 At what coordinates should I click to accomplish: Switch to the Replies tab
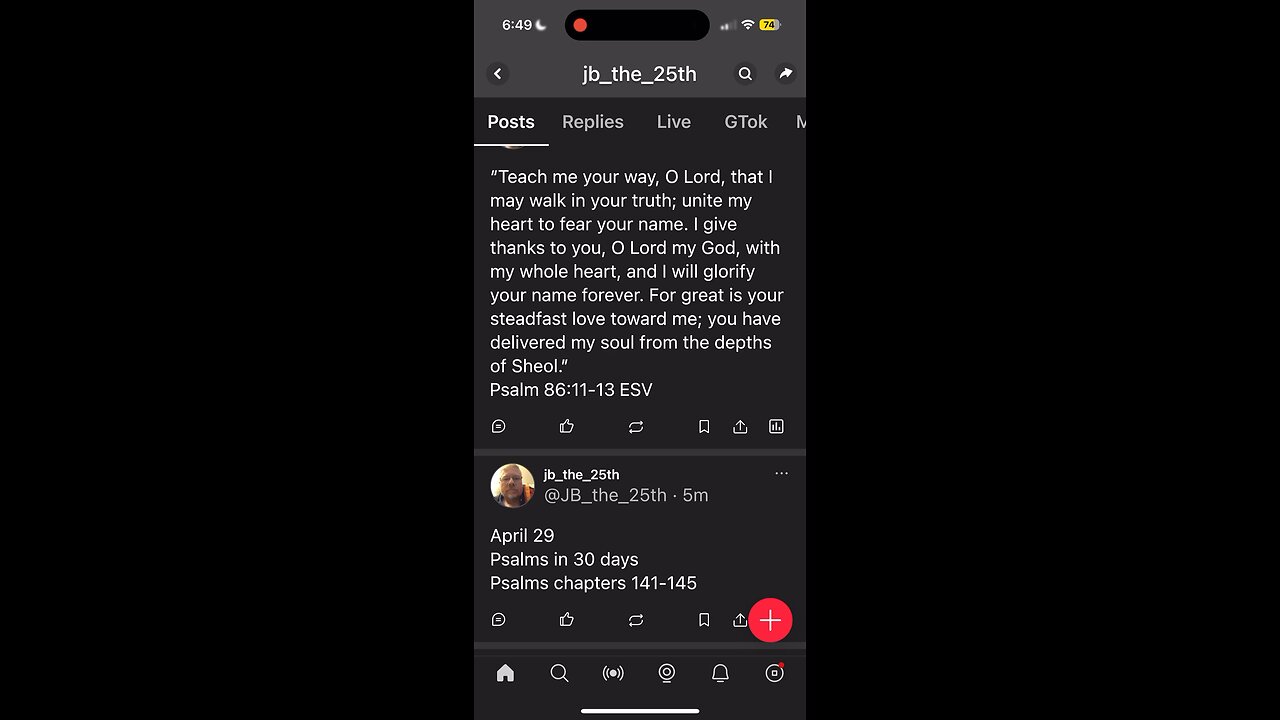(x=592, y=122)
